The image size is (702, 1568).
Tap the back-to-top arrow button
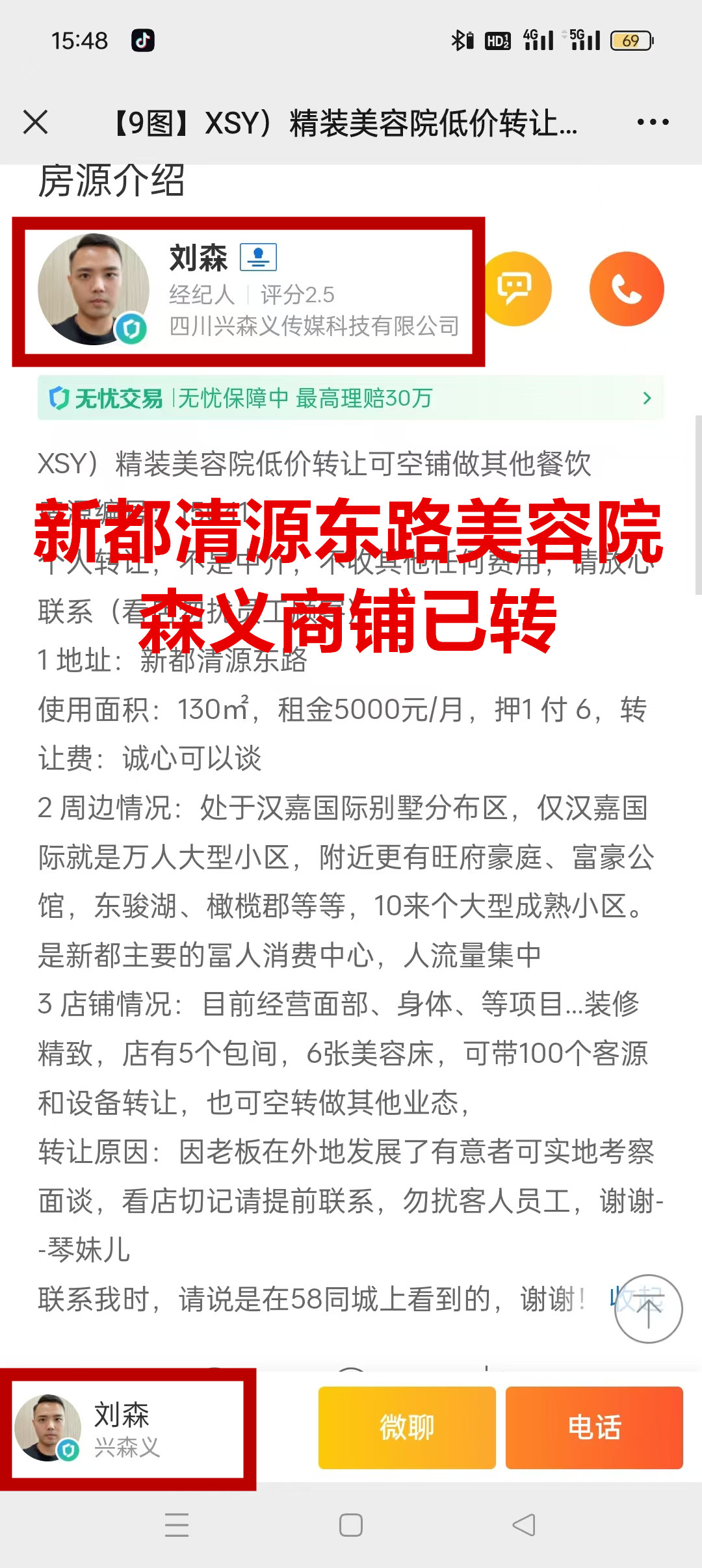649,1309
